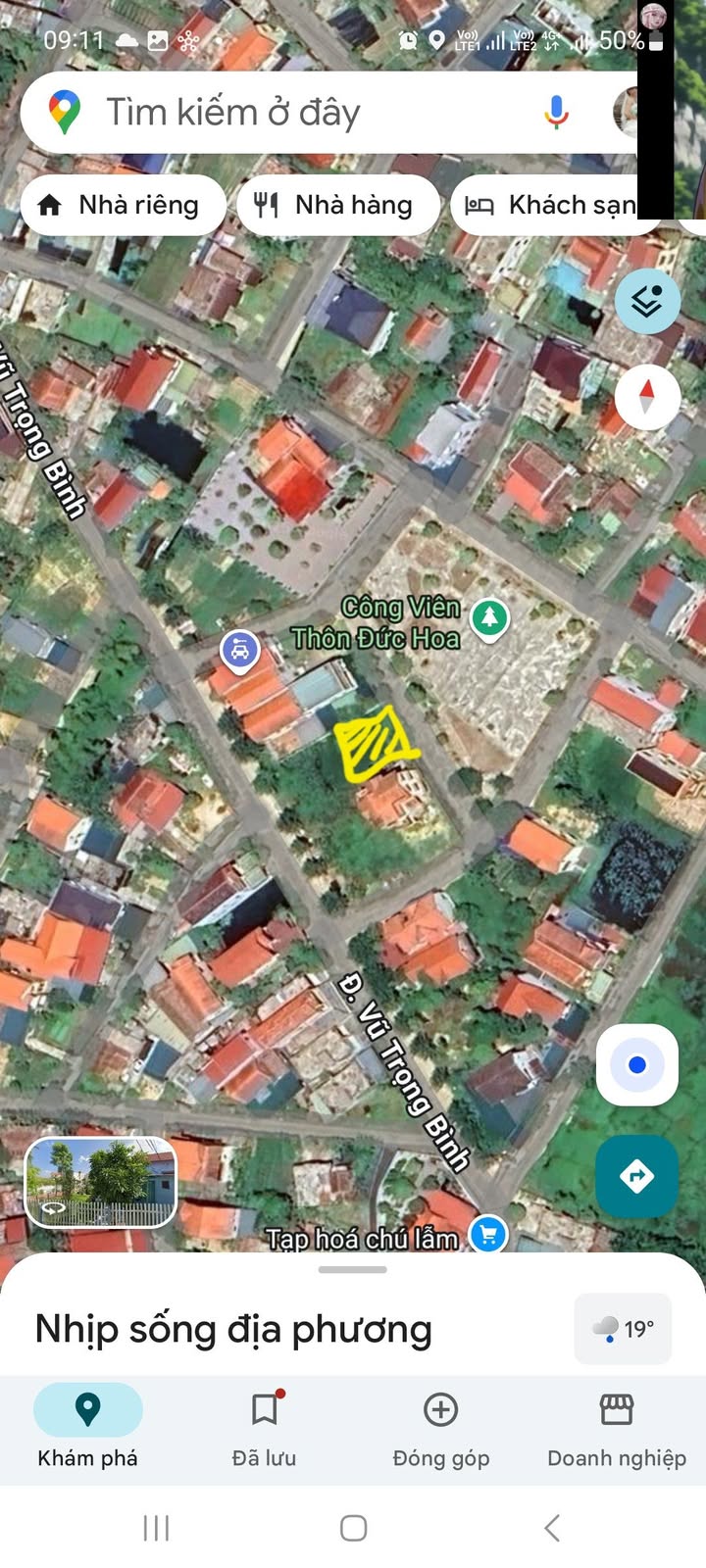Open the Street View thumbnail

(100, 1181)
